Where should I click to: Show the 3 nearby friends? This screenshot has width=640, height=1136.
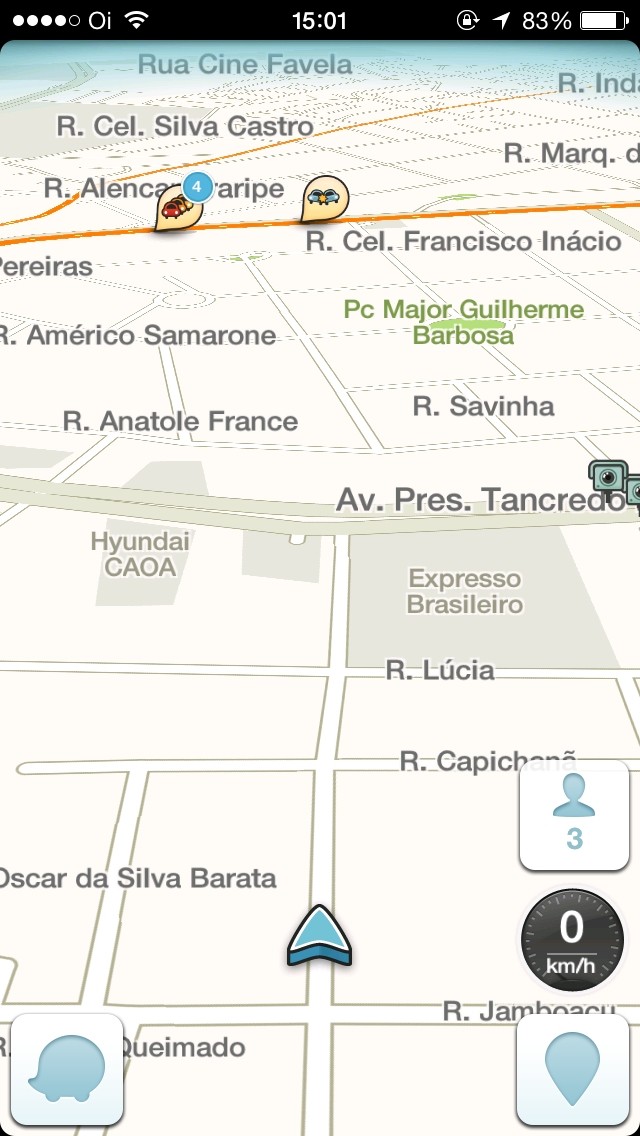click(574, 815)
